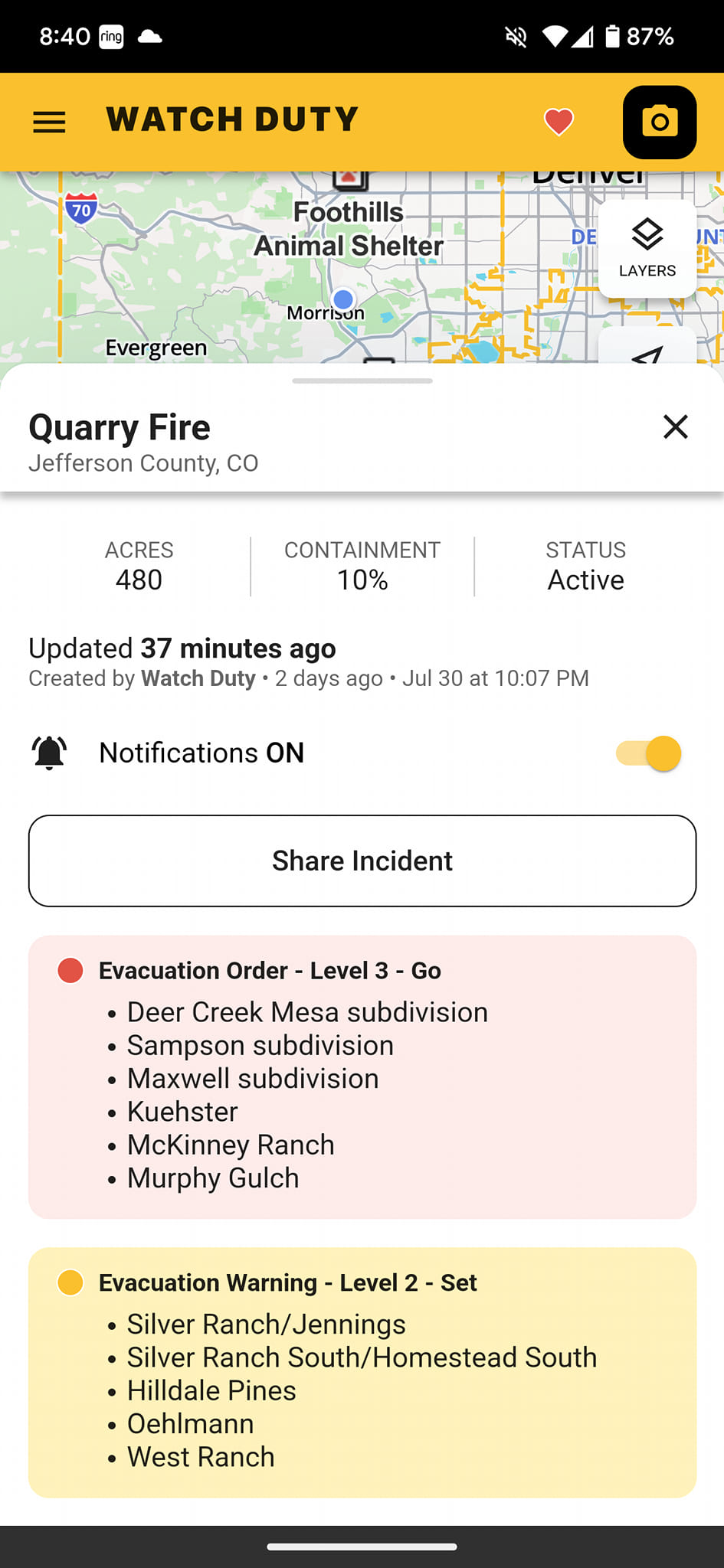Open the camera button
724x1568 pixels.
[659, 122]
